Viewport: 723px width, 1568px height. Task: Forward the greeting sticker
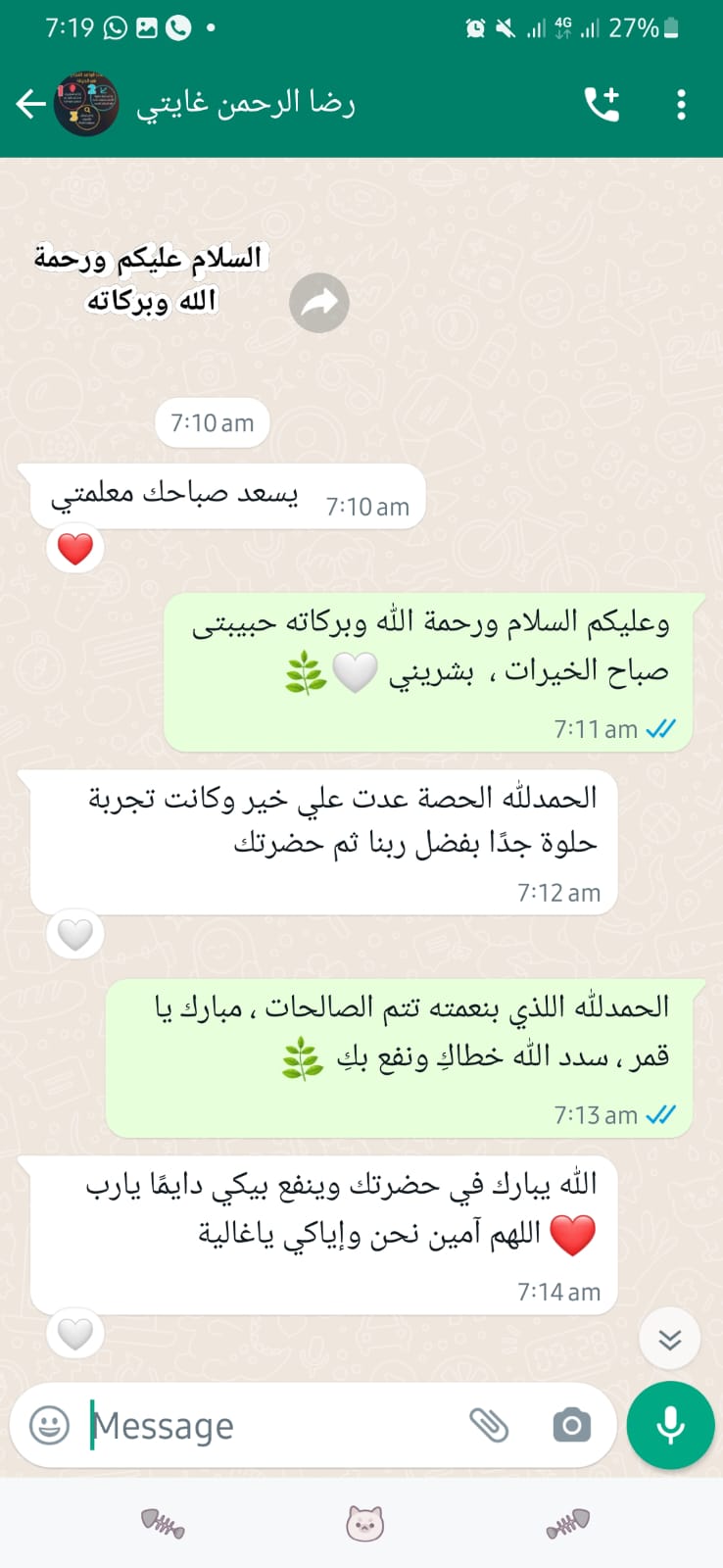coord(319,304)
